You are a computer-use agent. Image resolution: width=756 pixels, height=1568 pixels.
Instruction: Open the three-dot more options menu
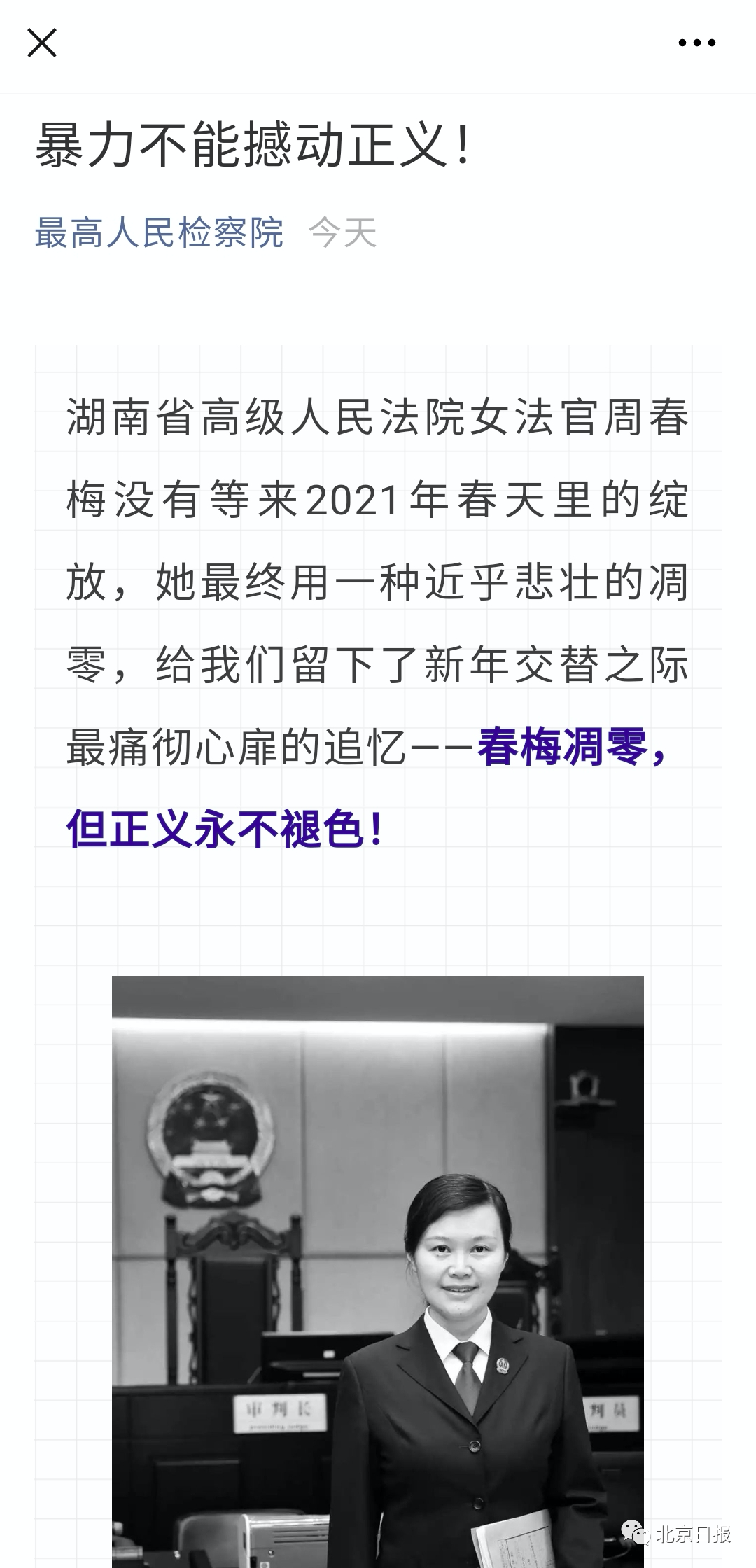coord(697,43)
